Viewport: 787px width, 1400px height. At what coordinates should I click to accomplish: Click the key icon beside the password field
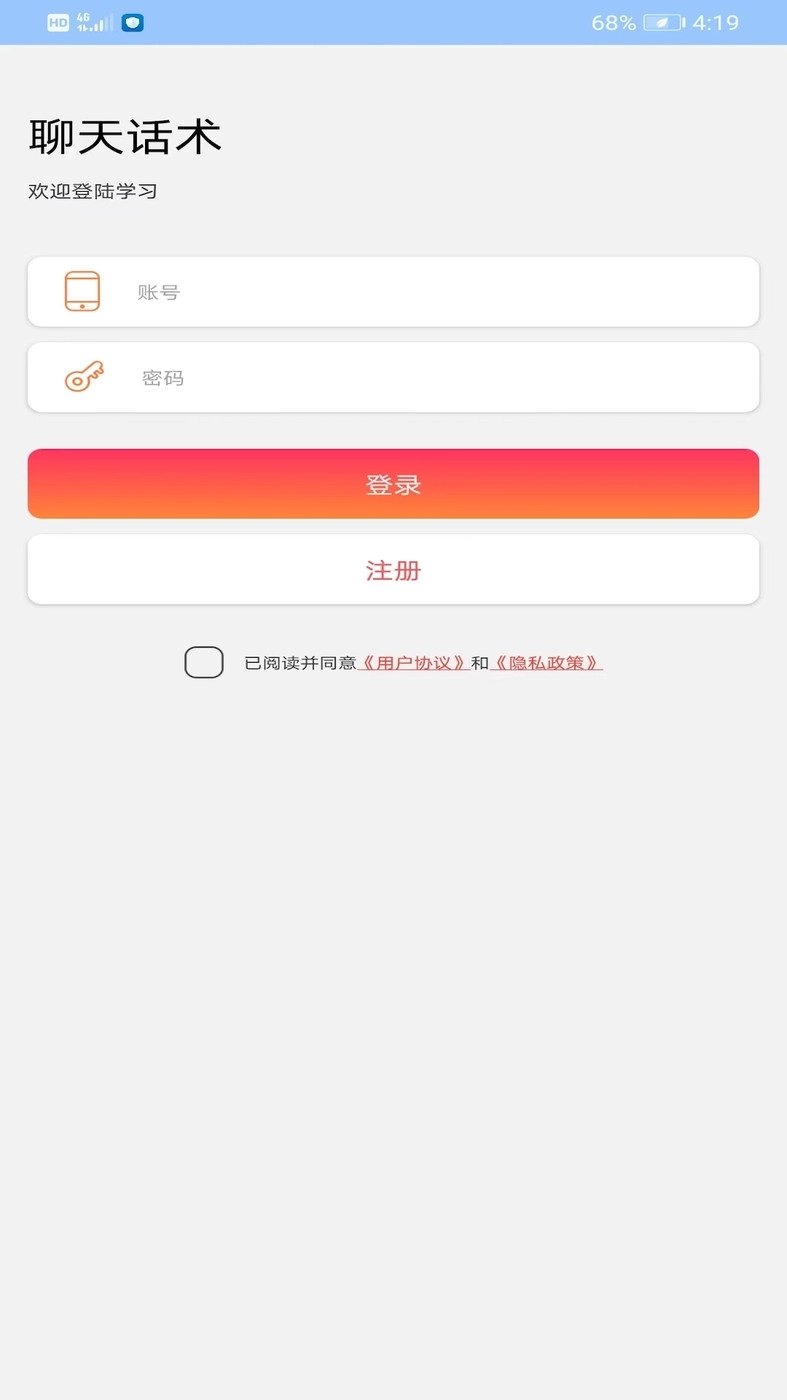(x=83, y=377)
